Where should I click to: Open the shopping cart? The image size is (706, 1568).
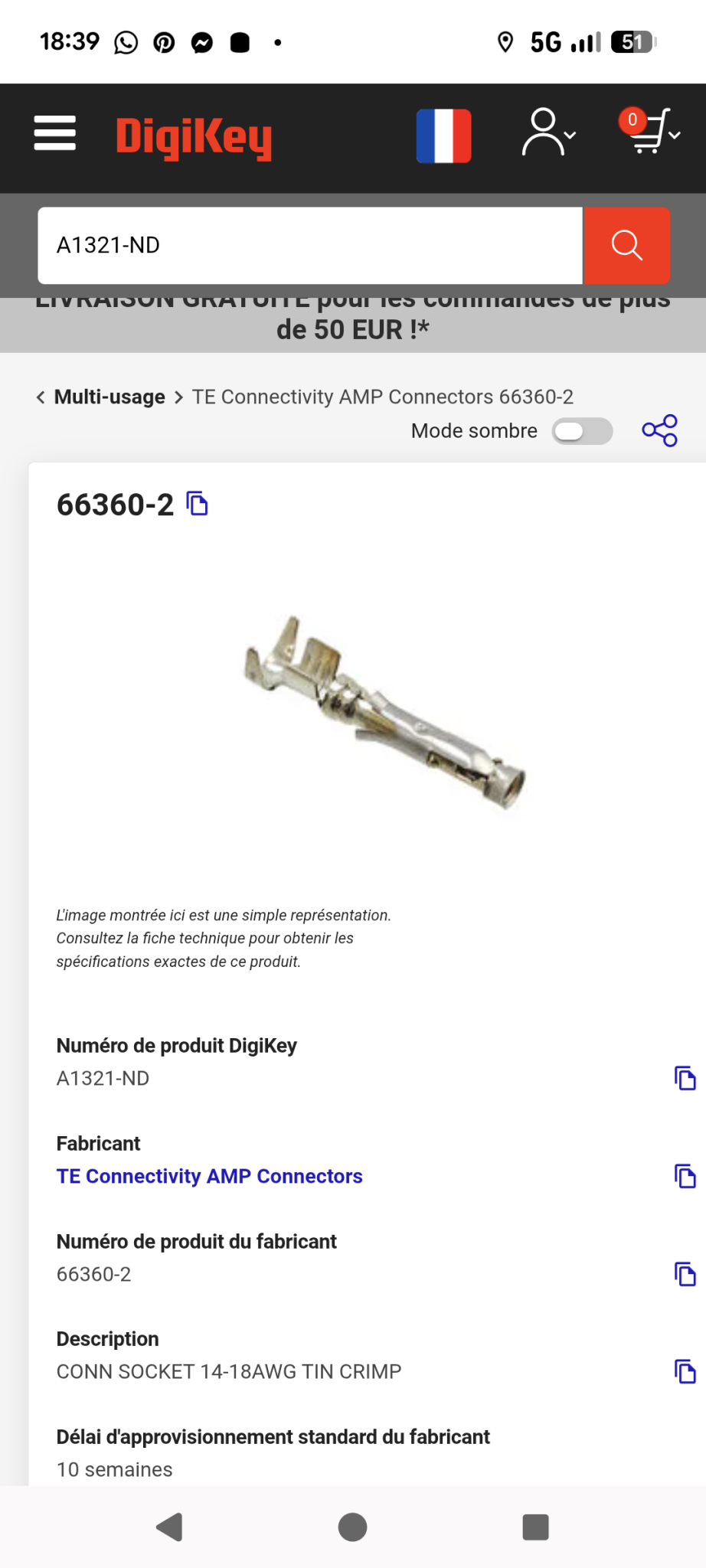649,132
